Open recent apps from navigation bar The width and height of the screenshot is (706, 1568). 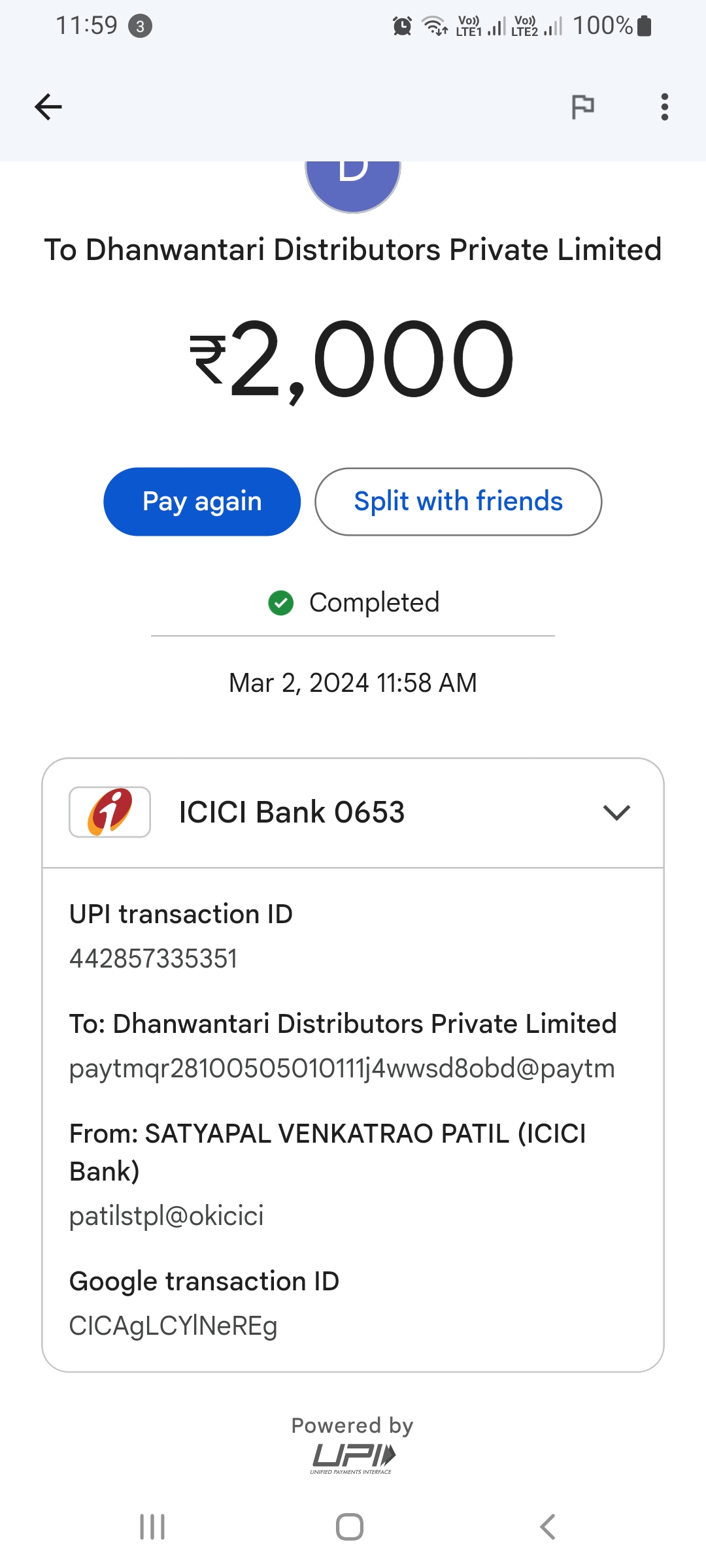pos(152,1527)
